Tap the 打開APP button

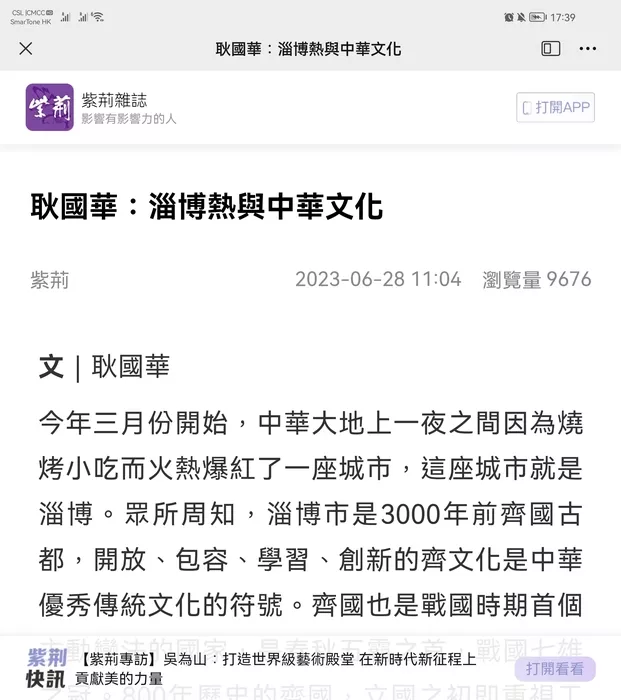click(x=555, y=107)
